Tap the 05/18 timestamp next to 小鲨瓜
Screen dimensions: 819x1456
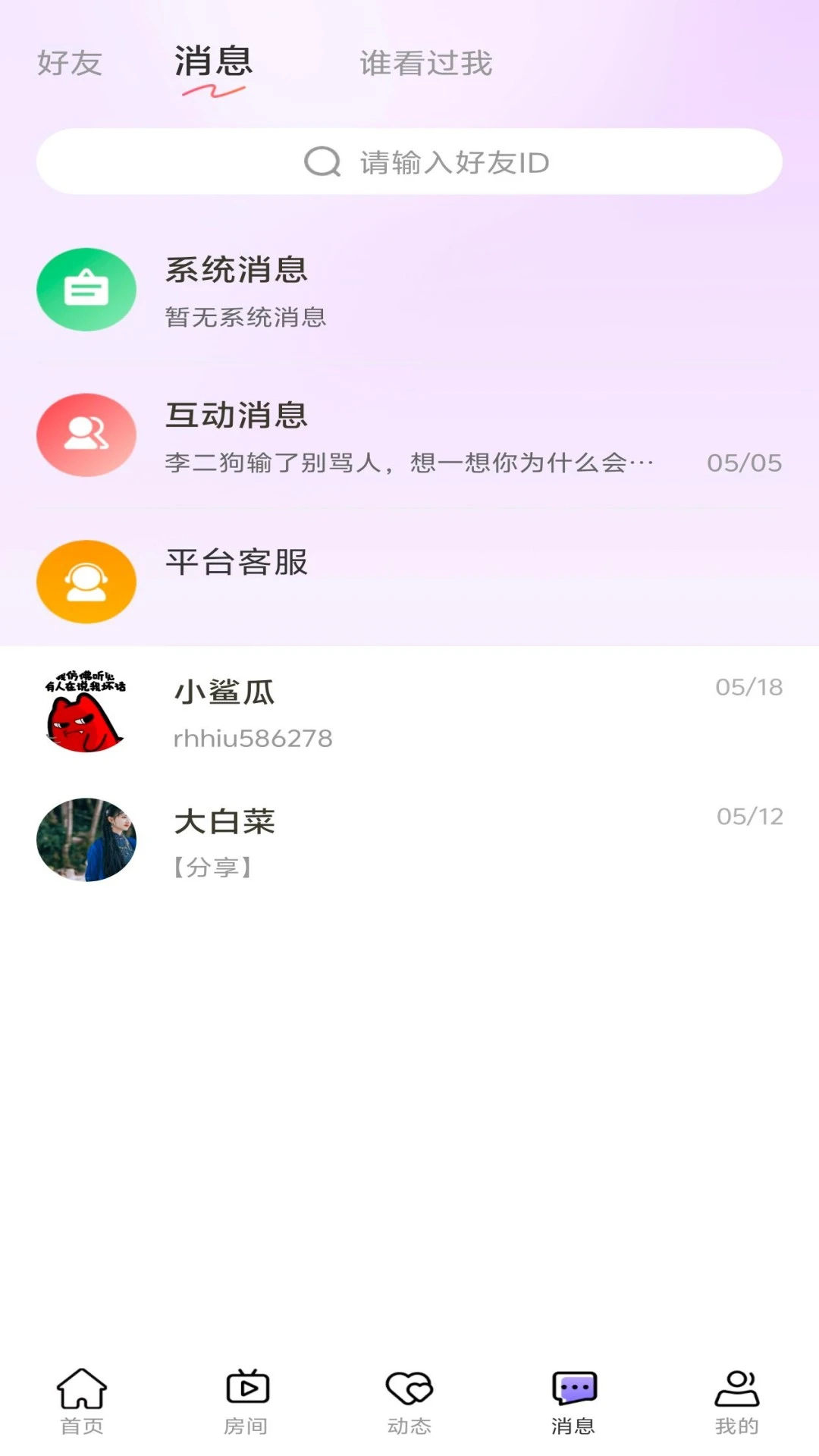pyautogui.click(x=749, y=685)
